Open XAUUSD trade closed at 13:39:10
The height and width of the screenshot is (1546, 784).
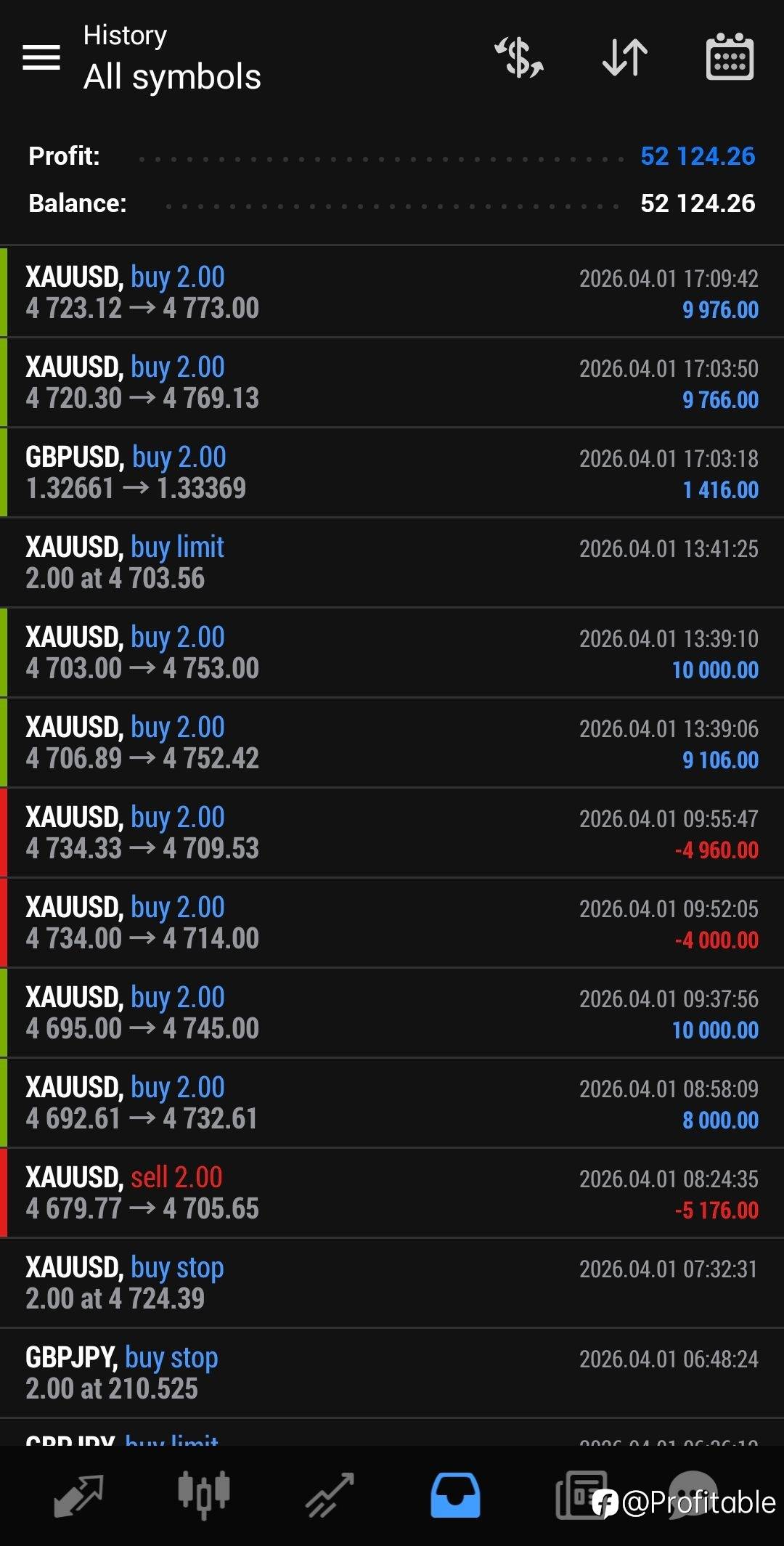392,652
